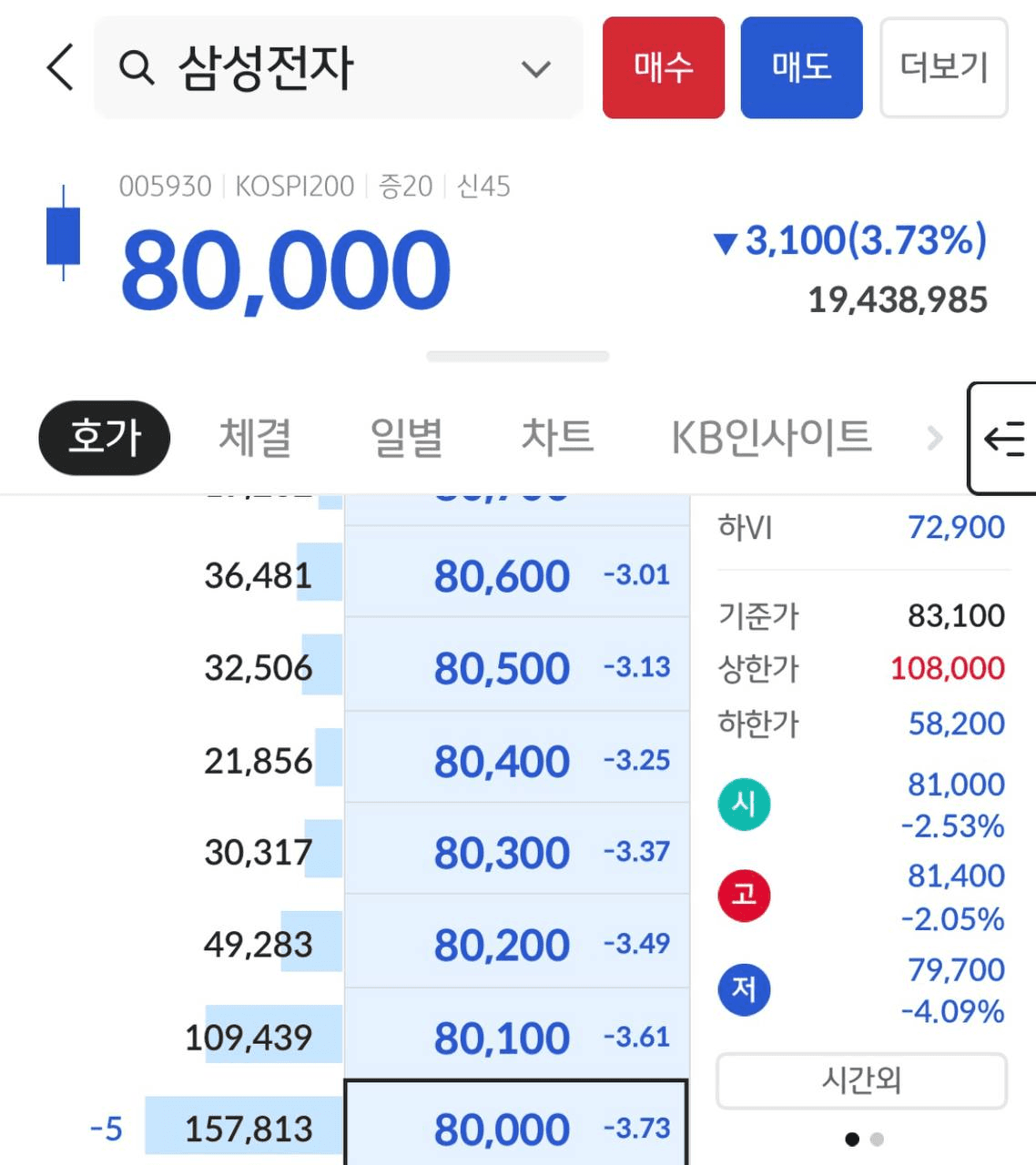Open the 차트 chart tab
This screenshot has height=1165, width=1036.
(x=557, y=438)
